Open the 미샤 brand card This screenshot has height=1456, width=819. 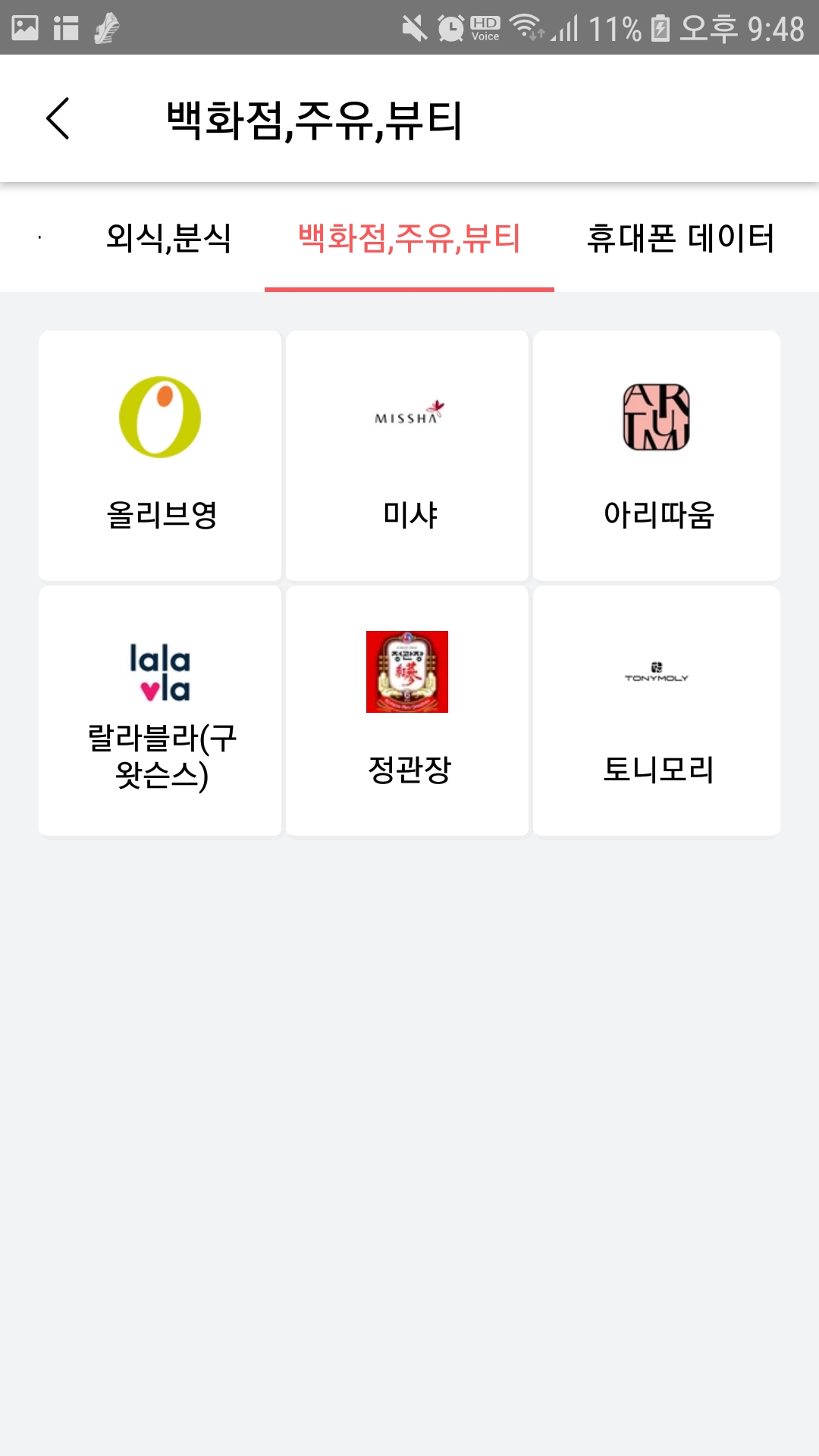[407, 455]
